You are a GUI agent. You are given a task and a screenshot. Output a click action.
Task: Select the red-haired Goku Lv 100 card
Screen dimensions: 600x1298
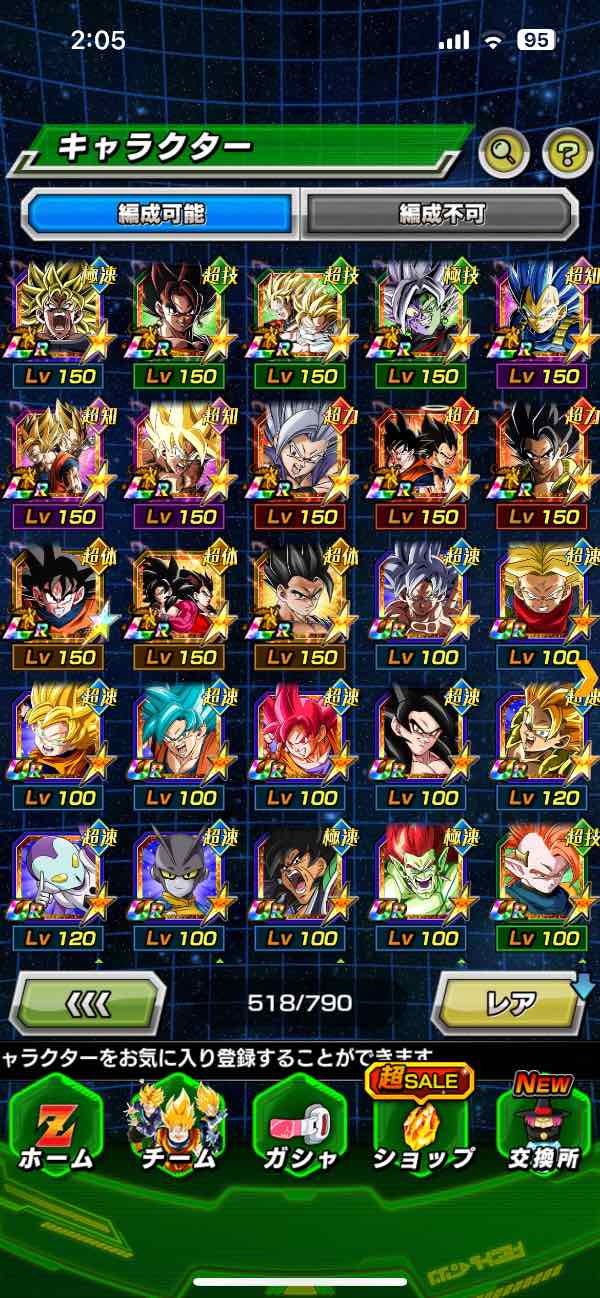300,745
